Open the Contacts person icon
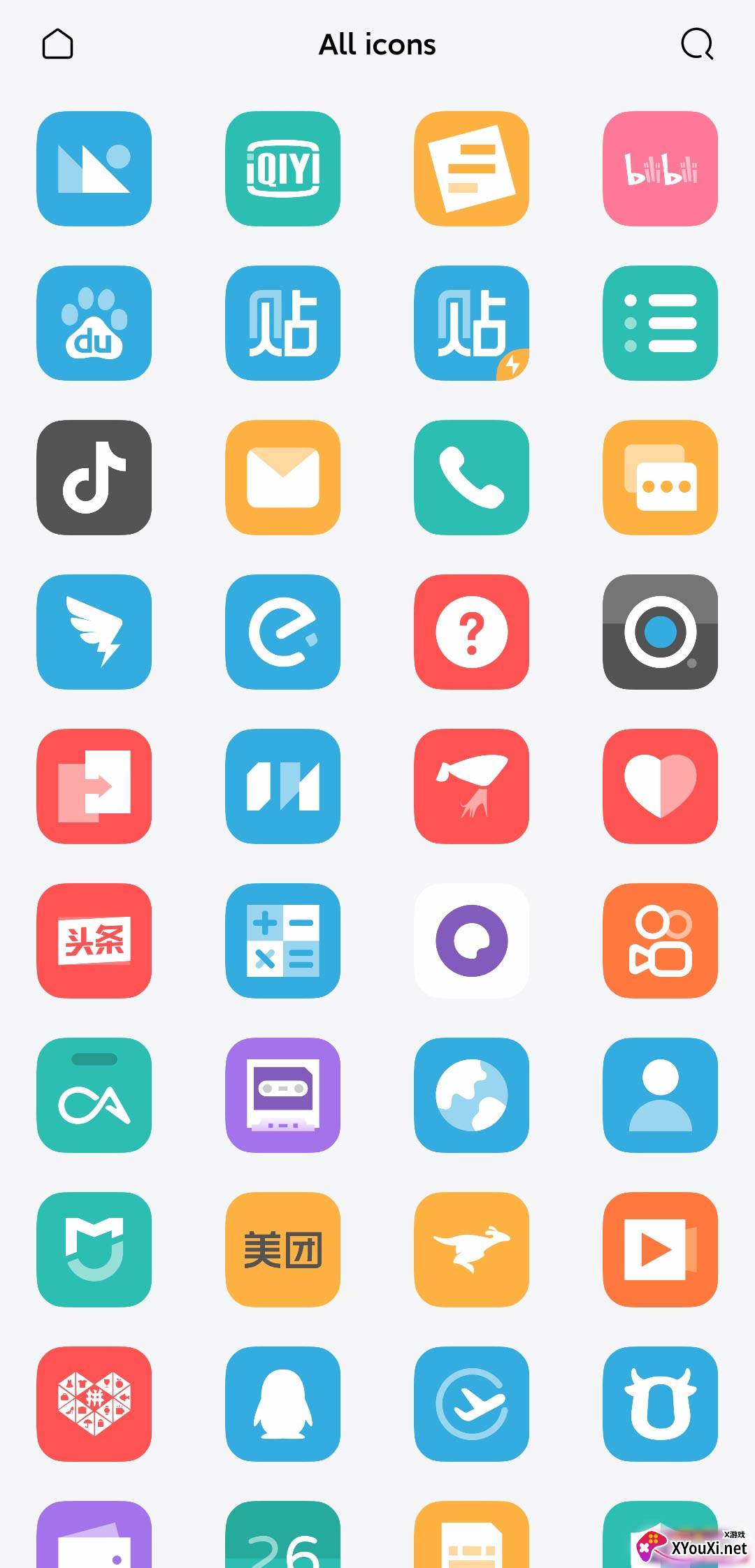755x1568 pixels. [660, 1094]
